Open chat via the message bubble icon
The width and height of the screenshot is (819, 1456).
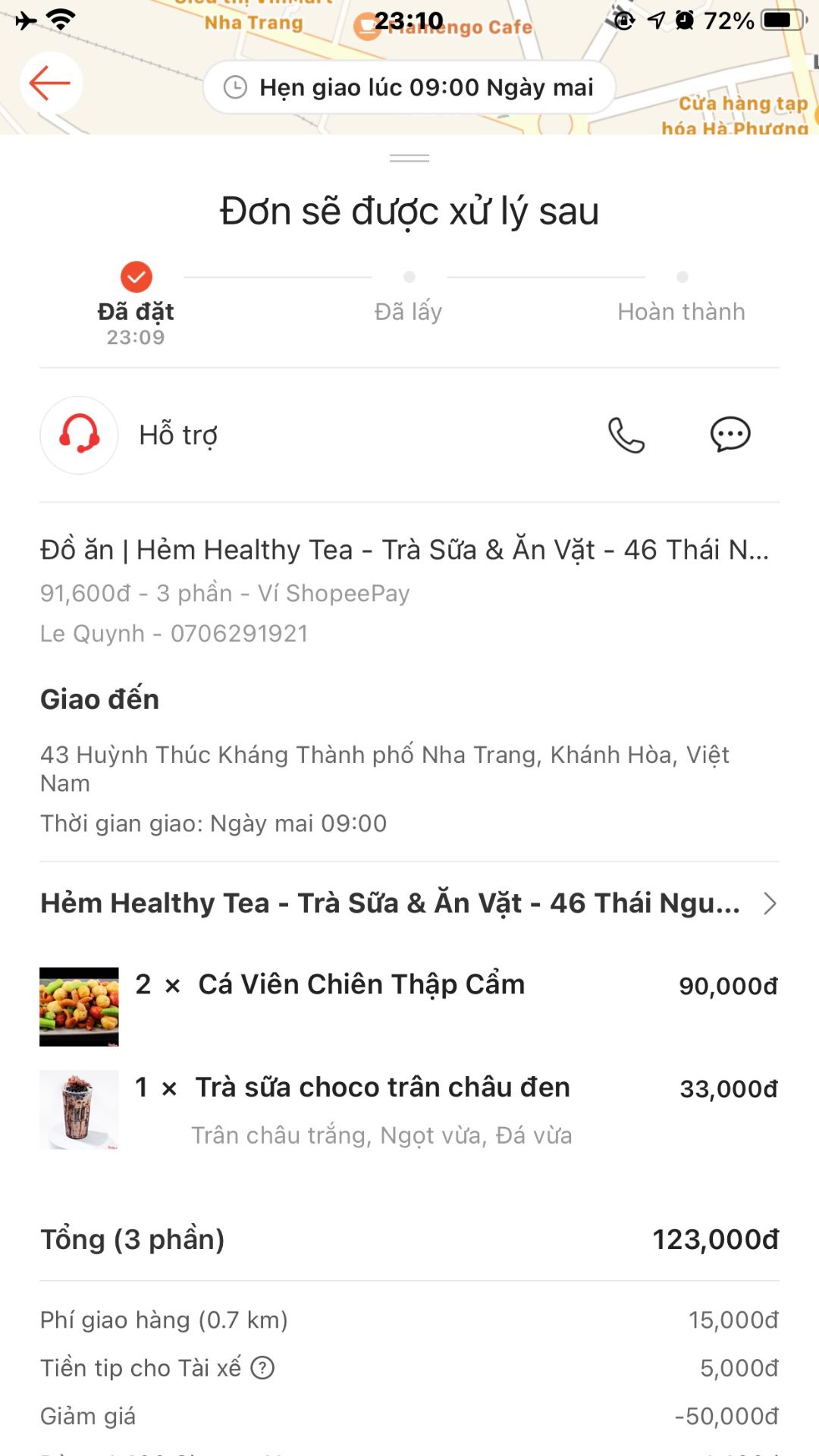(730, 435)
